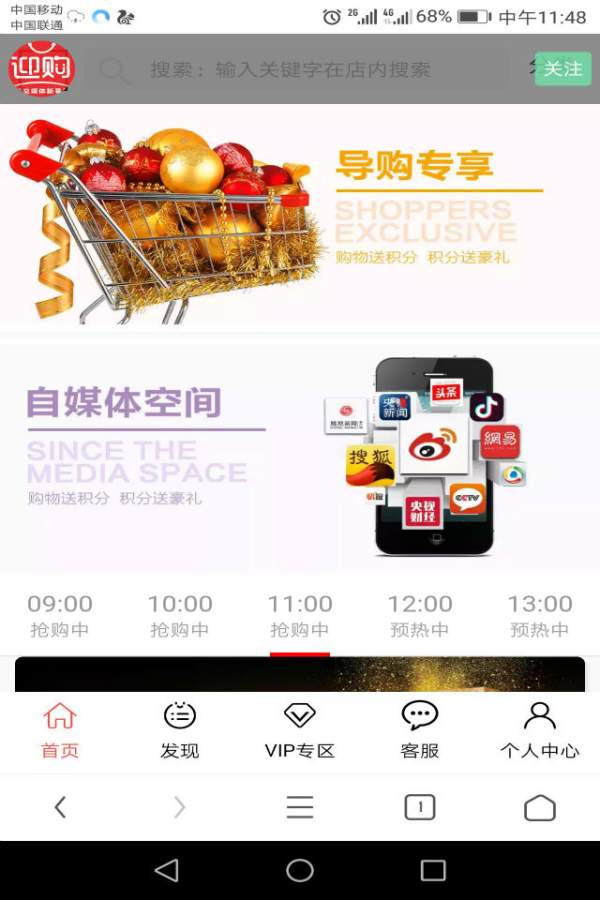Open the 迎购 store logo
Image resolution: width=600 pixels, height=900 pixels.
(42, 70)
